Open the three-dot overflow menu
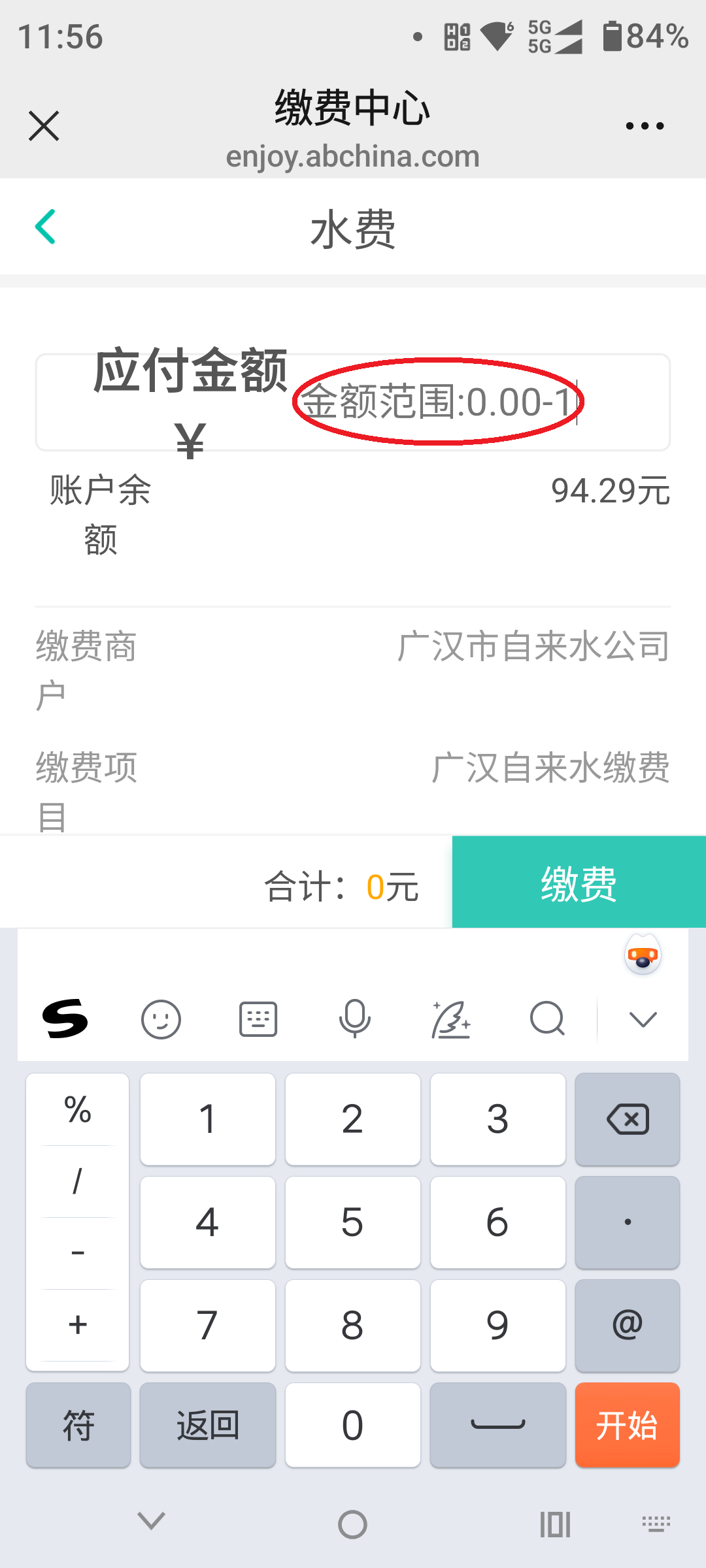706x1568 pixels. [x=644, y=125]
